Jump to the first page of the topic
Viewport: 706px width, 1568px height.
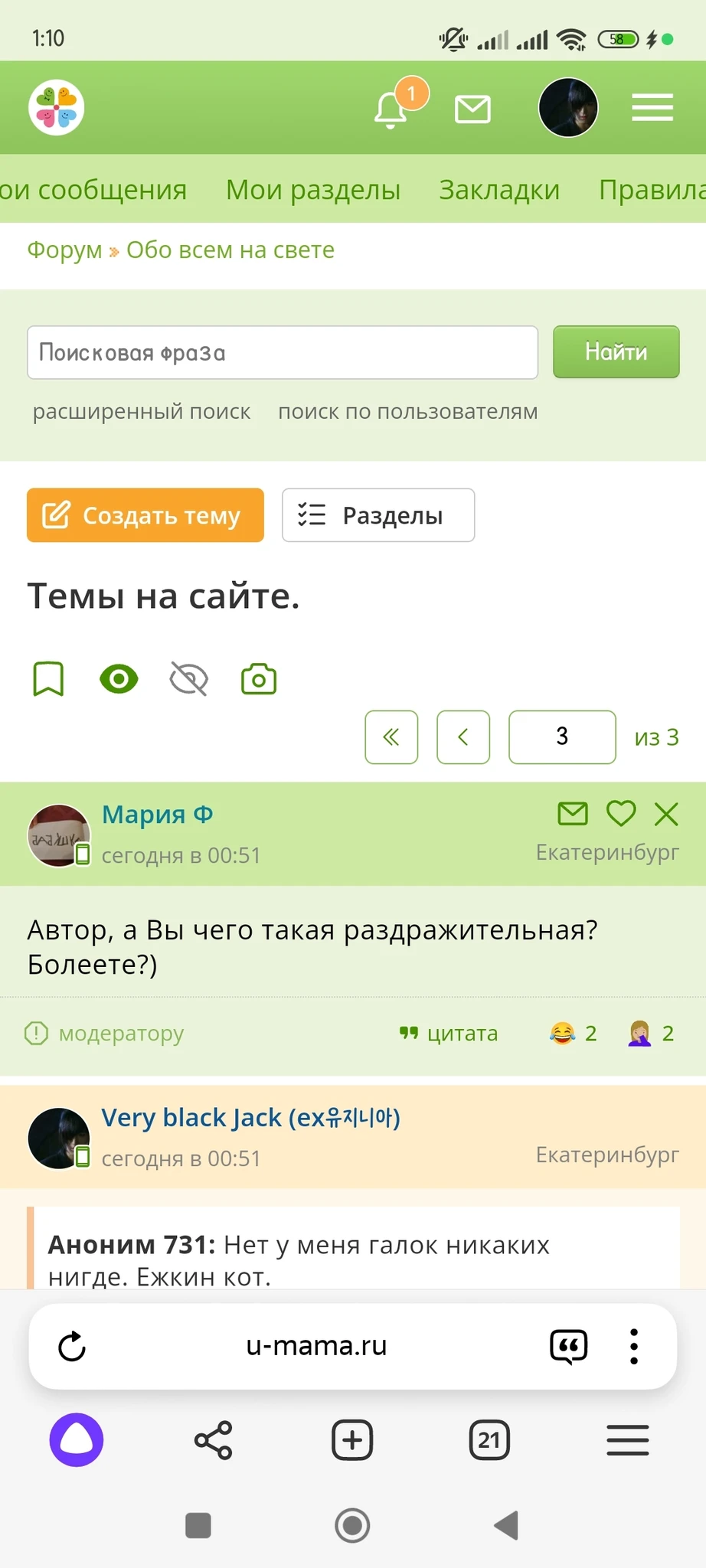tap(391, 737)
